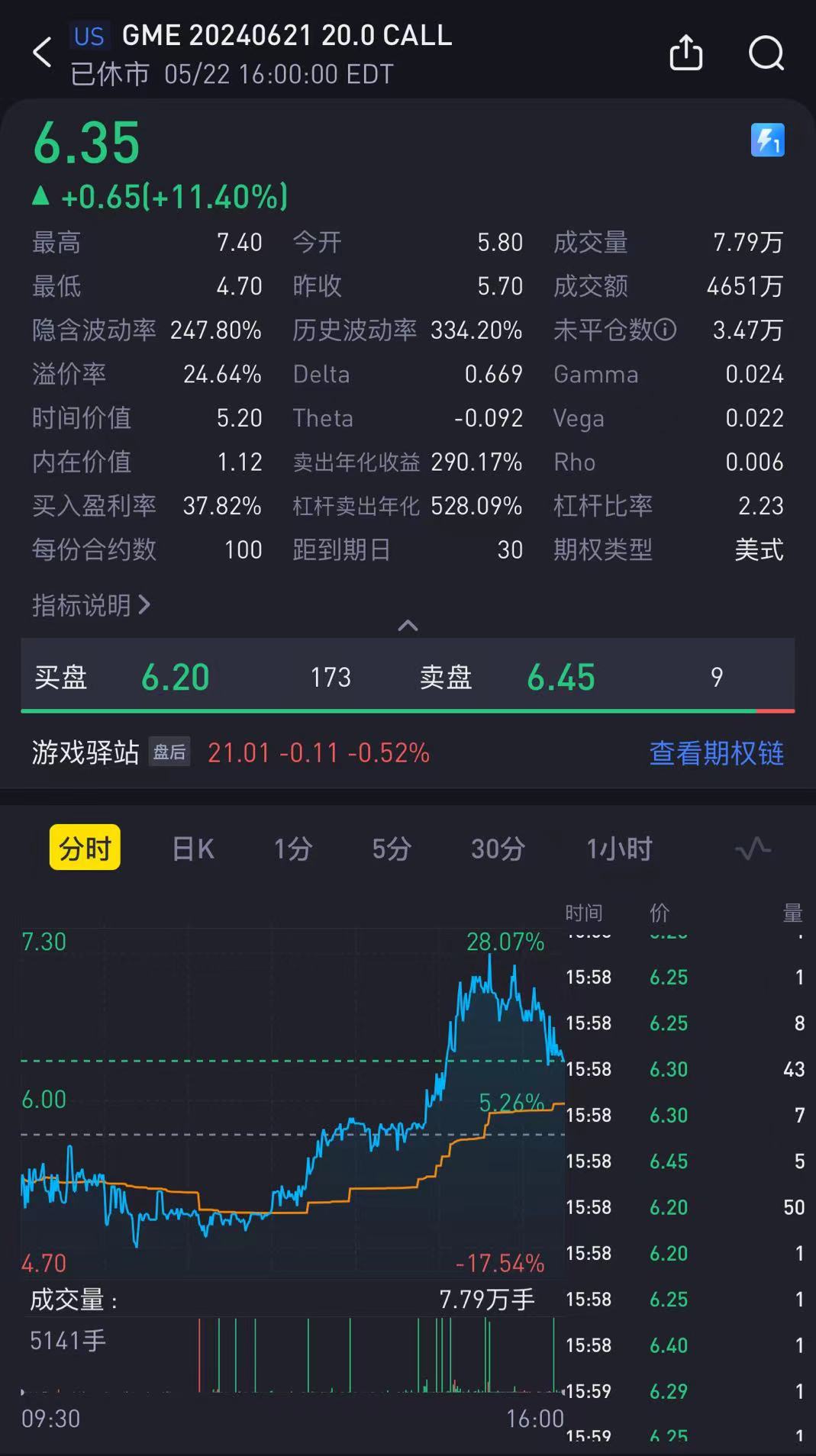816x1456 pixels.
Task: Open the underlying stock 游戏驿站 quote
Action: [85, 753]
